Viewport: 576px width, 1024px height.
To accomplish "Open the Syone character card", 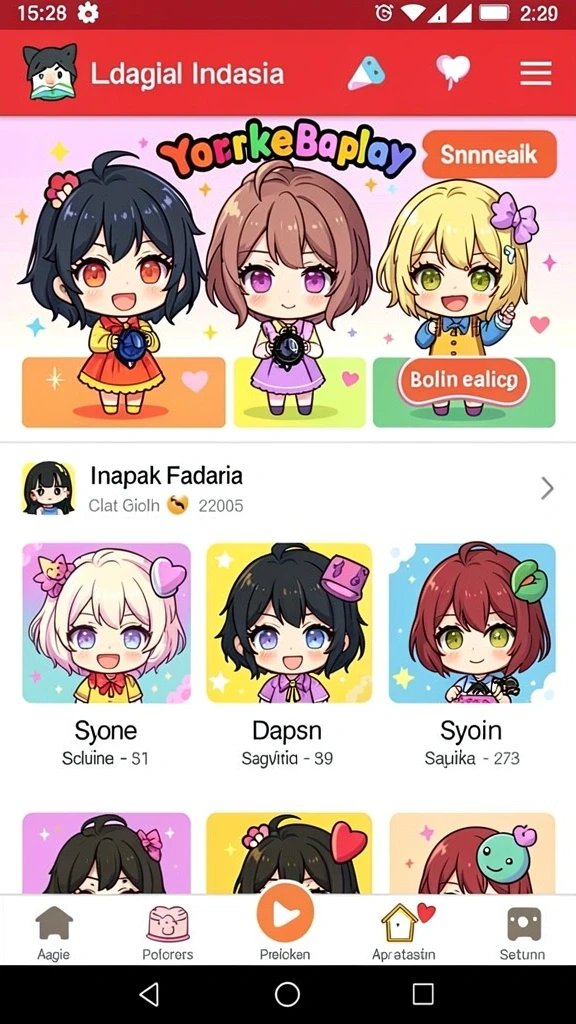I will point(106,655).
